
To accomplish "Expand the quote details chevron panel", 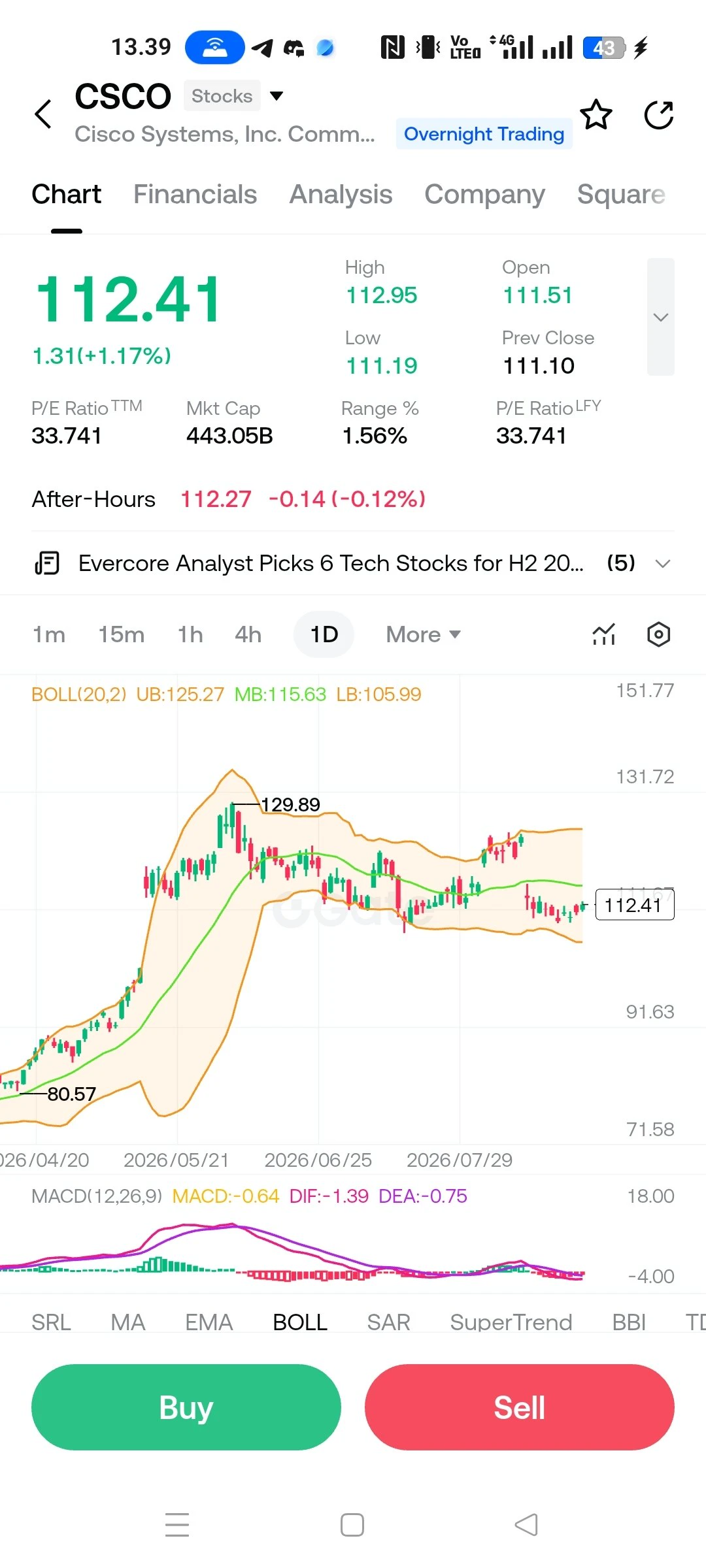I will [x=660, y=317].
